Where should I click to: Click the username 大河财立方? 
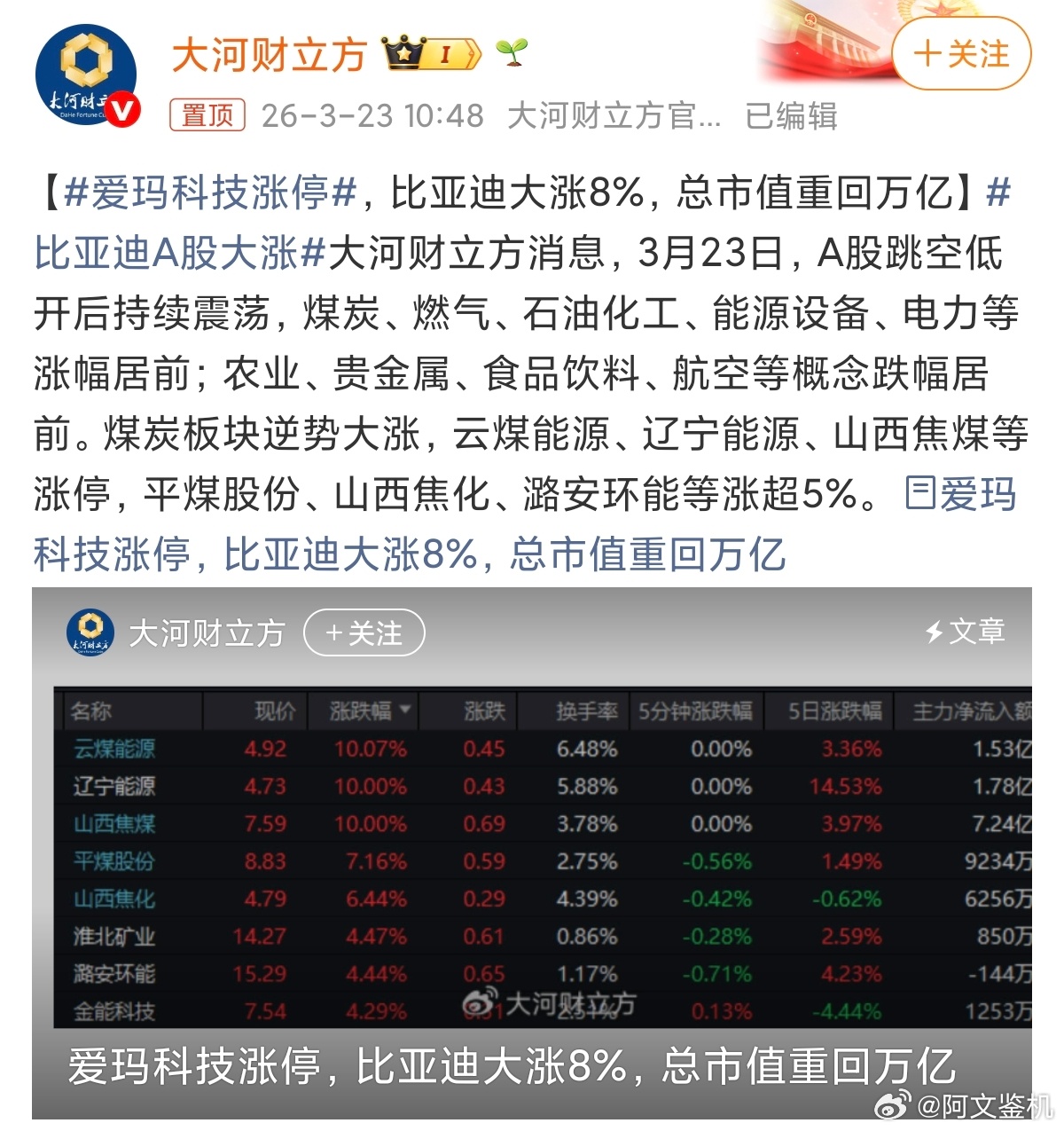click(x=269, y=53)
